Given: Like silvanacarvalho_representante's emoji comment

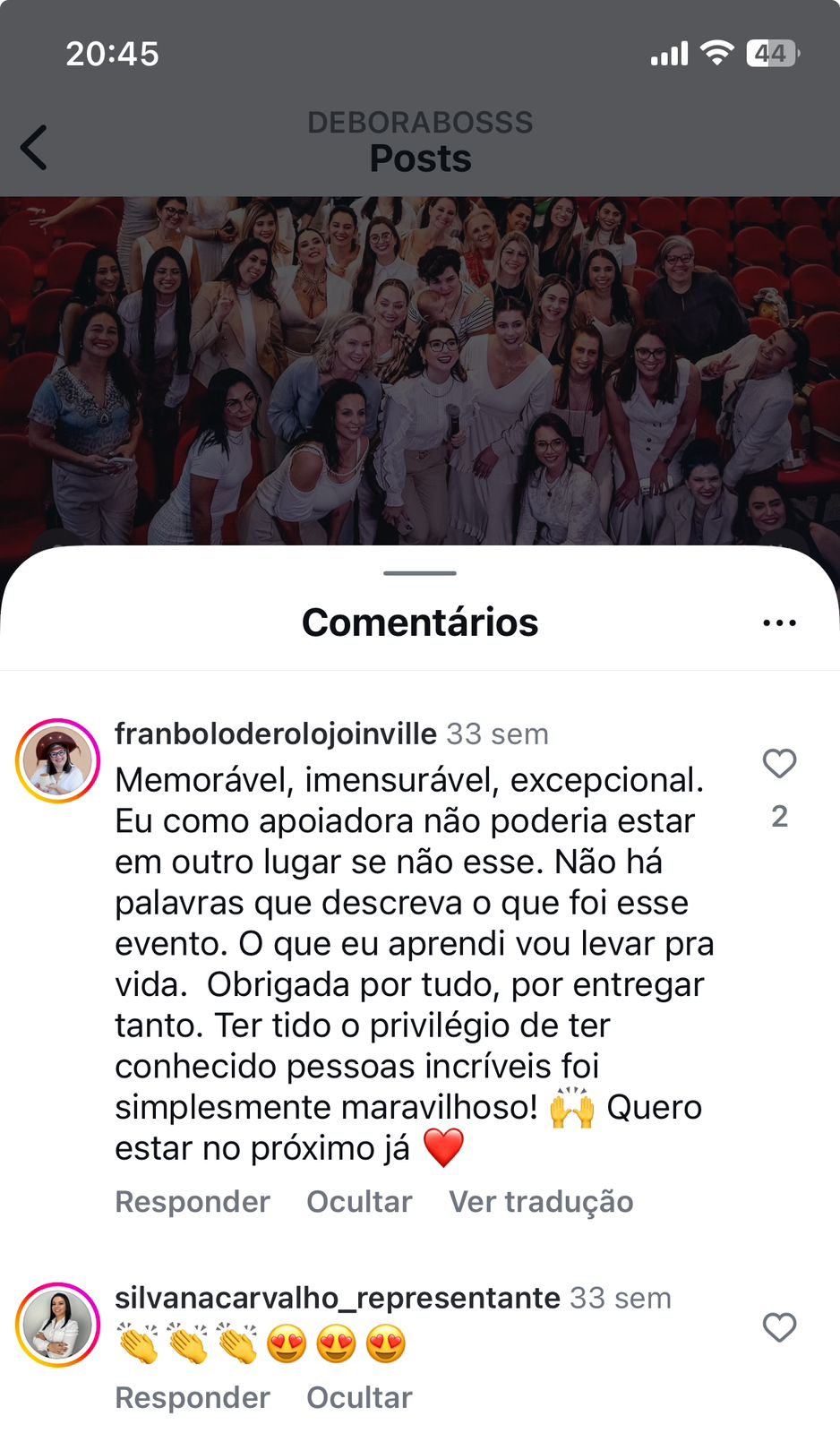Looking at the screenshot, I should pyautogui.click(x=779, y=1327).
